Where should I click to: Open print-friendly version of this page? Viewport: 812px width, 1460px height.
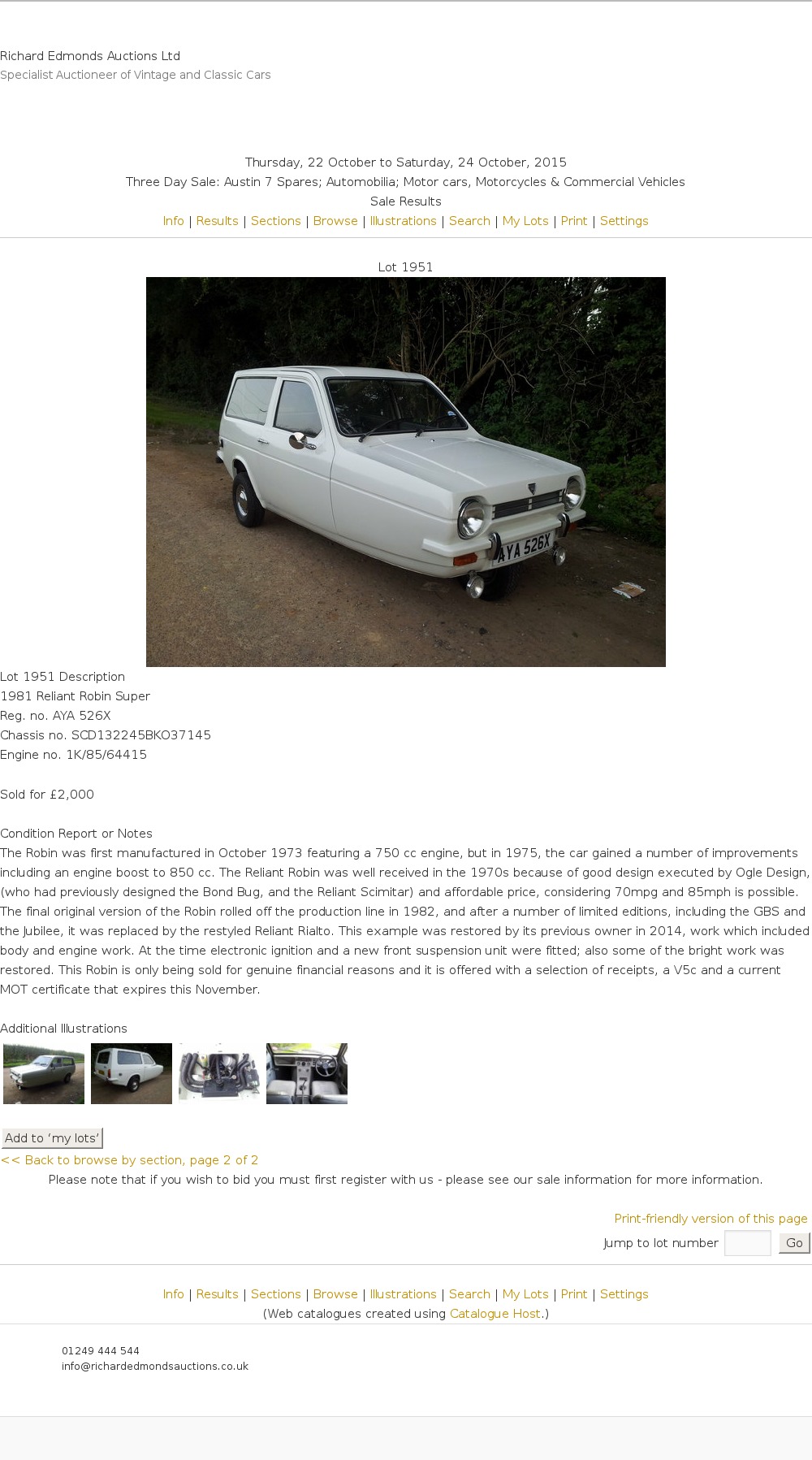coord(710,1219)
